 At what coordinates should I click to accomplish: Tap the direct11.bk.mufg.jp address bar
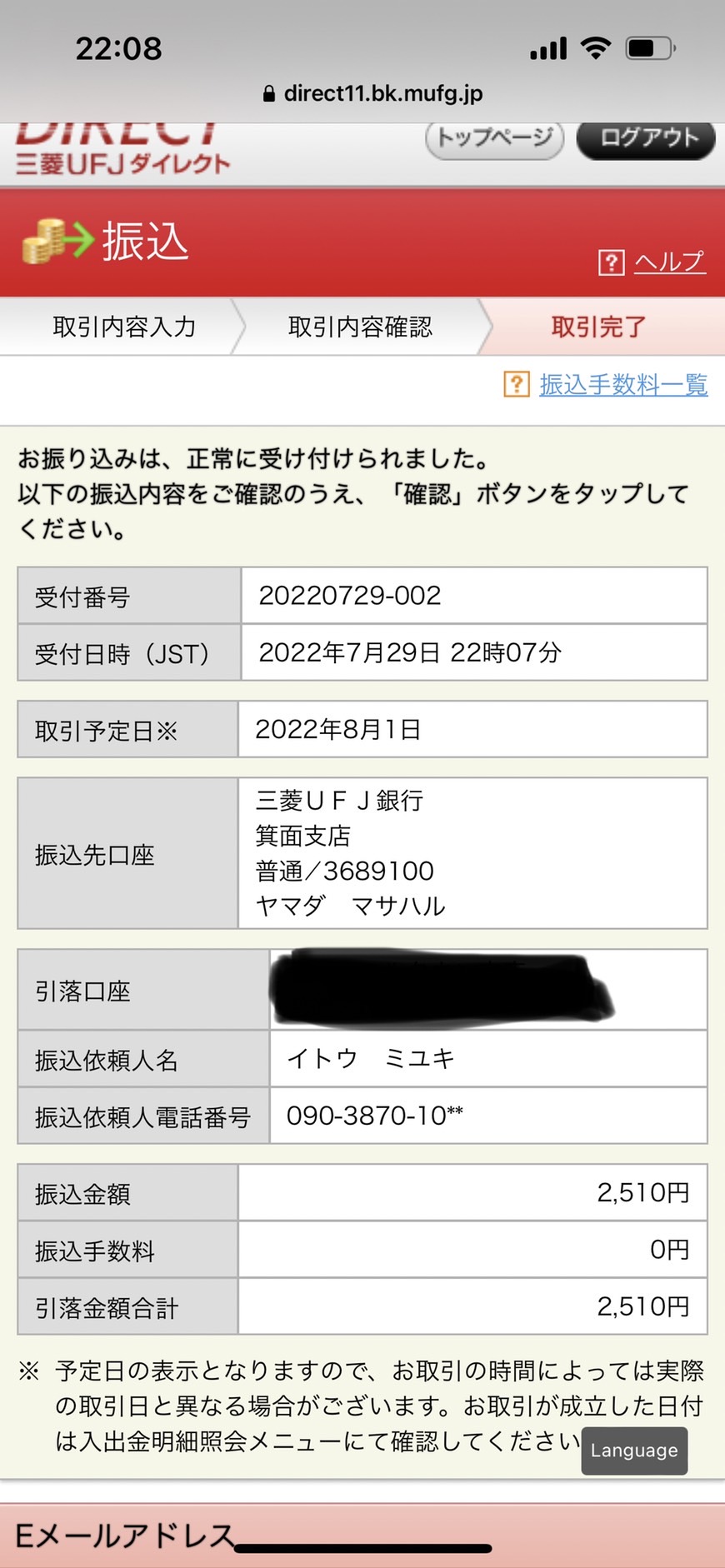click(x=372, y=93)
